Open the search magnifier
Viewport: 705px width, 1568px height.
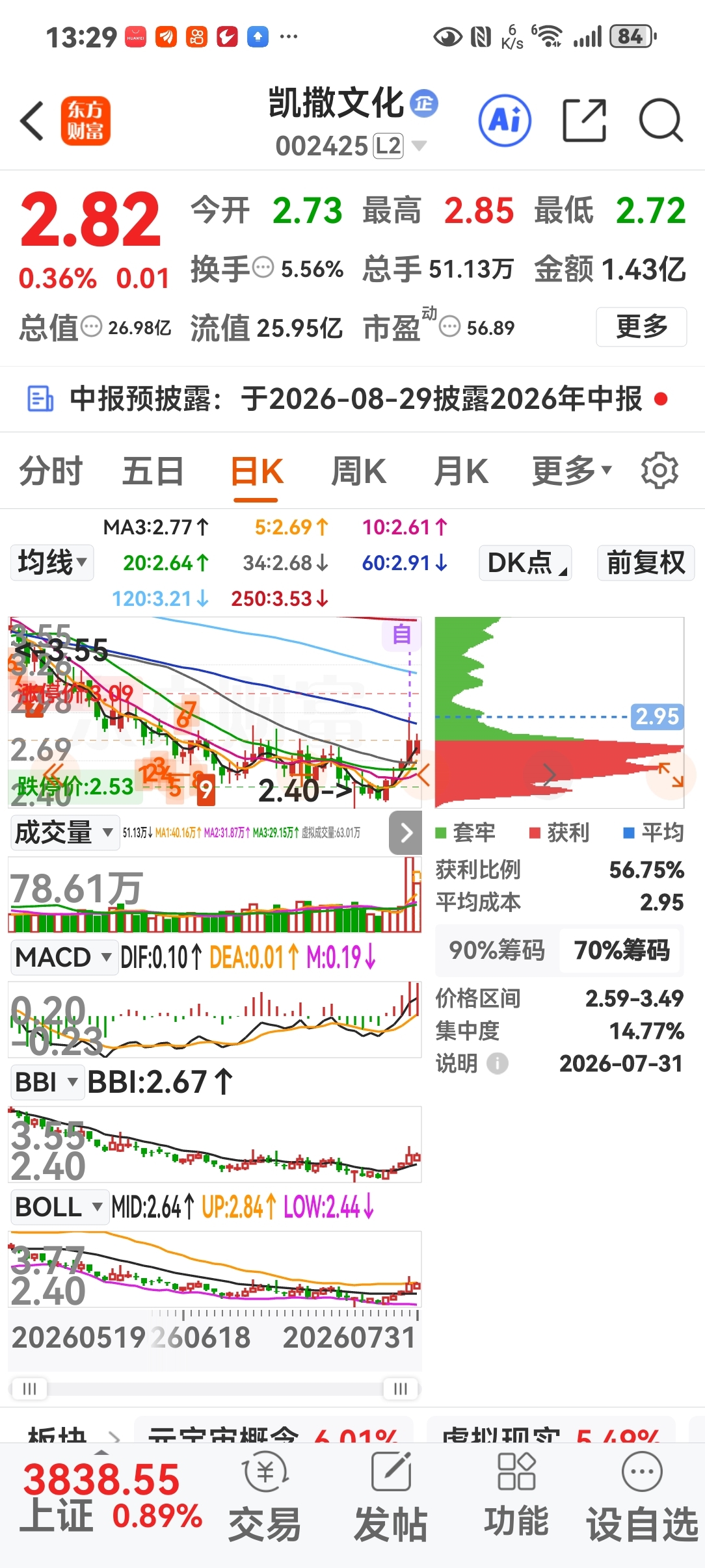click(661, 120)
